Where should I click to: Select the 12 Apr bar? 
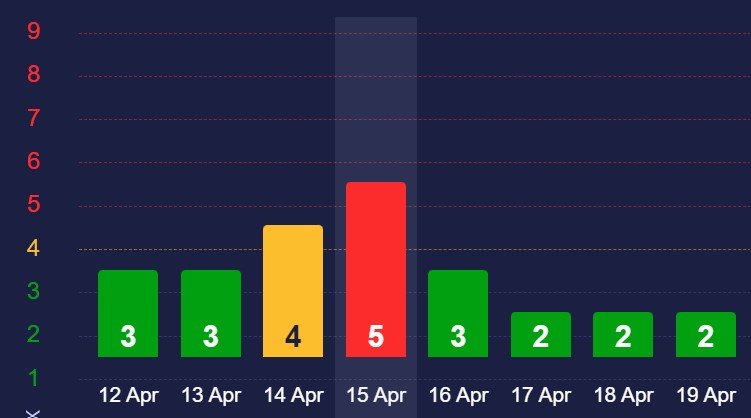128,313
